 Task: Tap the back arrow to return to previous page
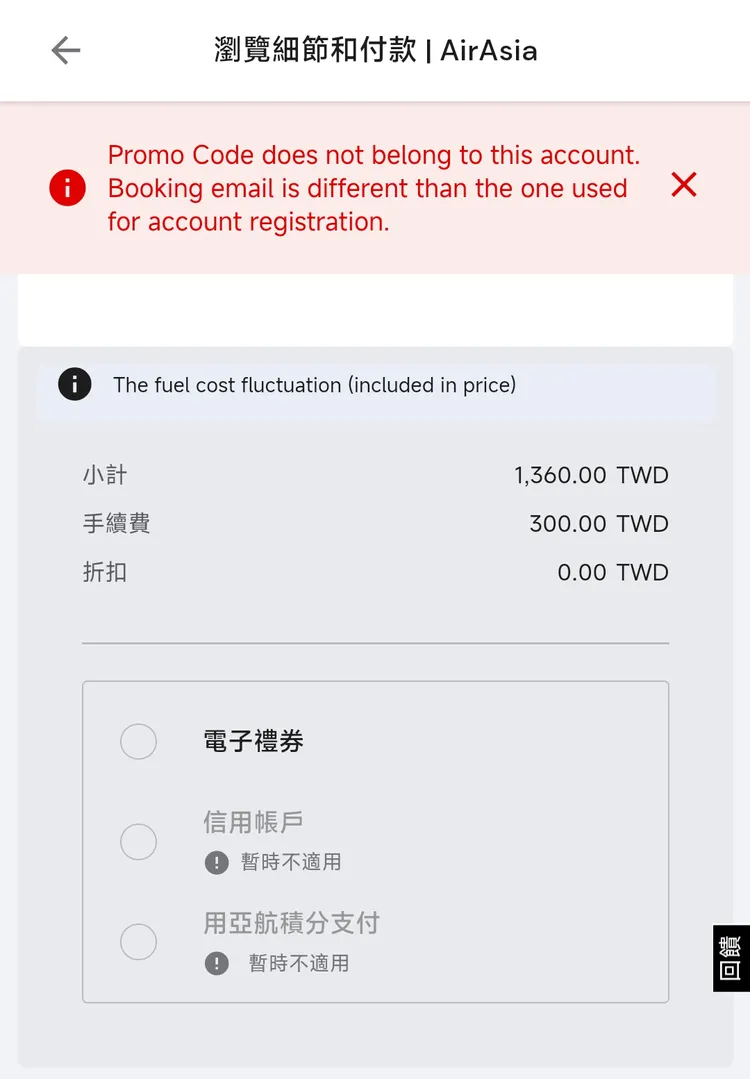(x=65, y=50)
